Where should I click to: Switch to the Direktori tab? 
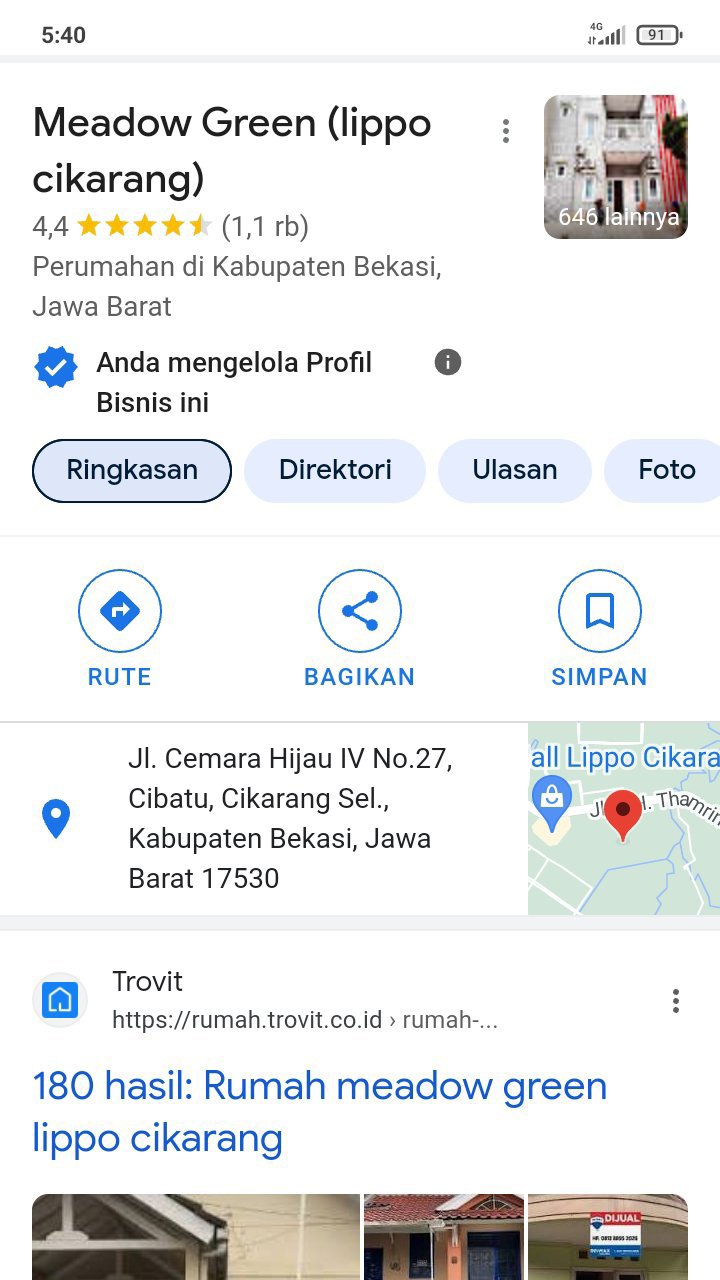[335, 471]
